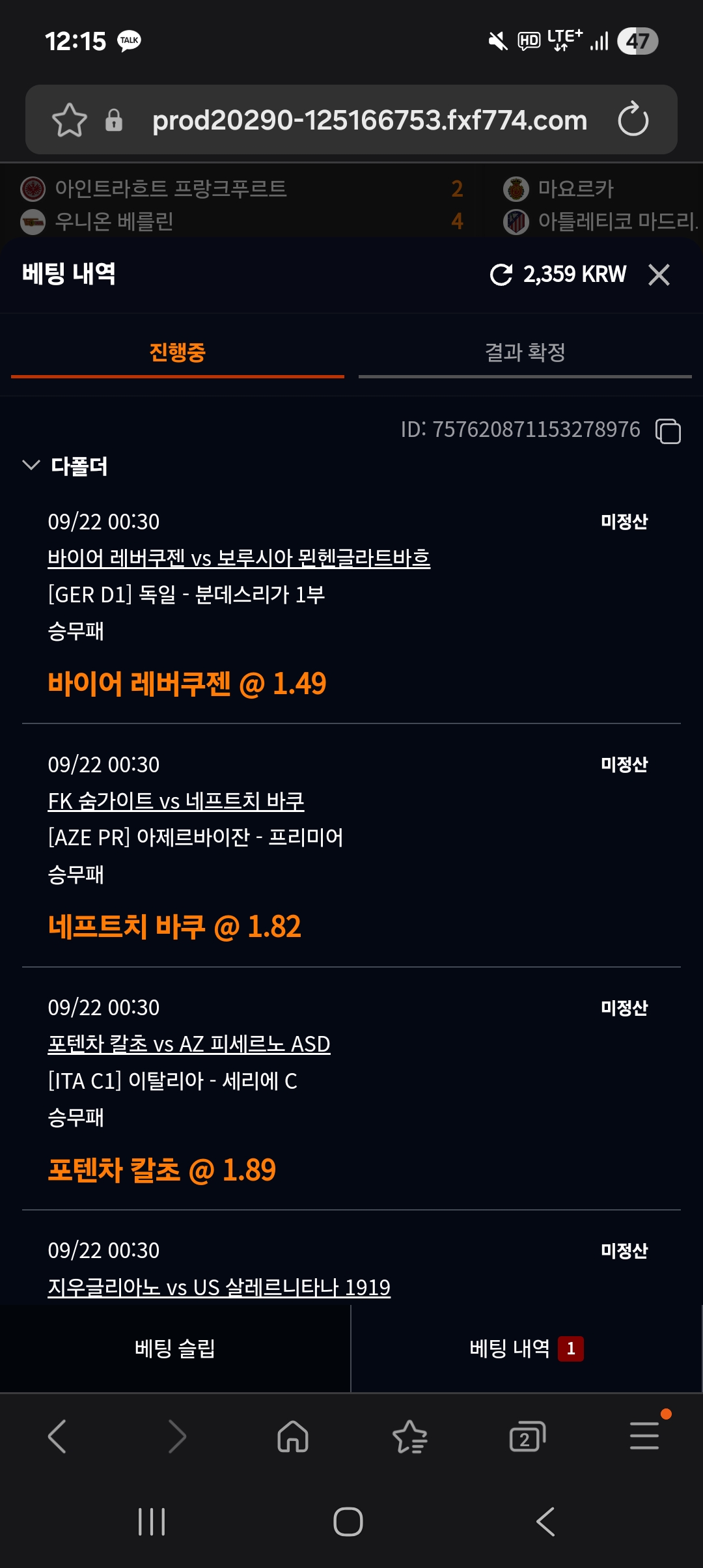Switch to the 베팅 슬립 tab
This screenshot has width=703, height=1568.
pos(174,1348)
